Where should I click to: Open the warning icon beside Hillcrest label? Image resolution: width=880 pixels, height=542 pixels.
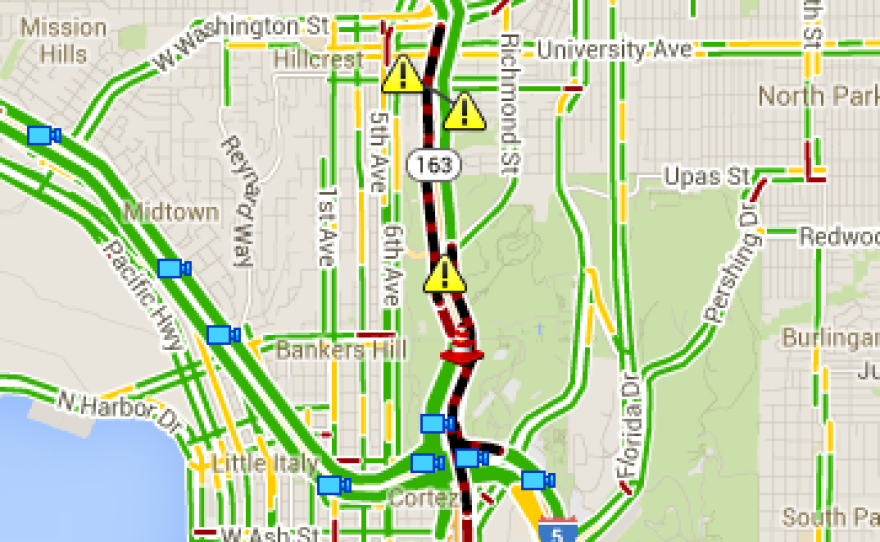402,76
